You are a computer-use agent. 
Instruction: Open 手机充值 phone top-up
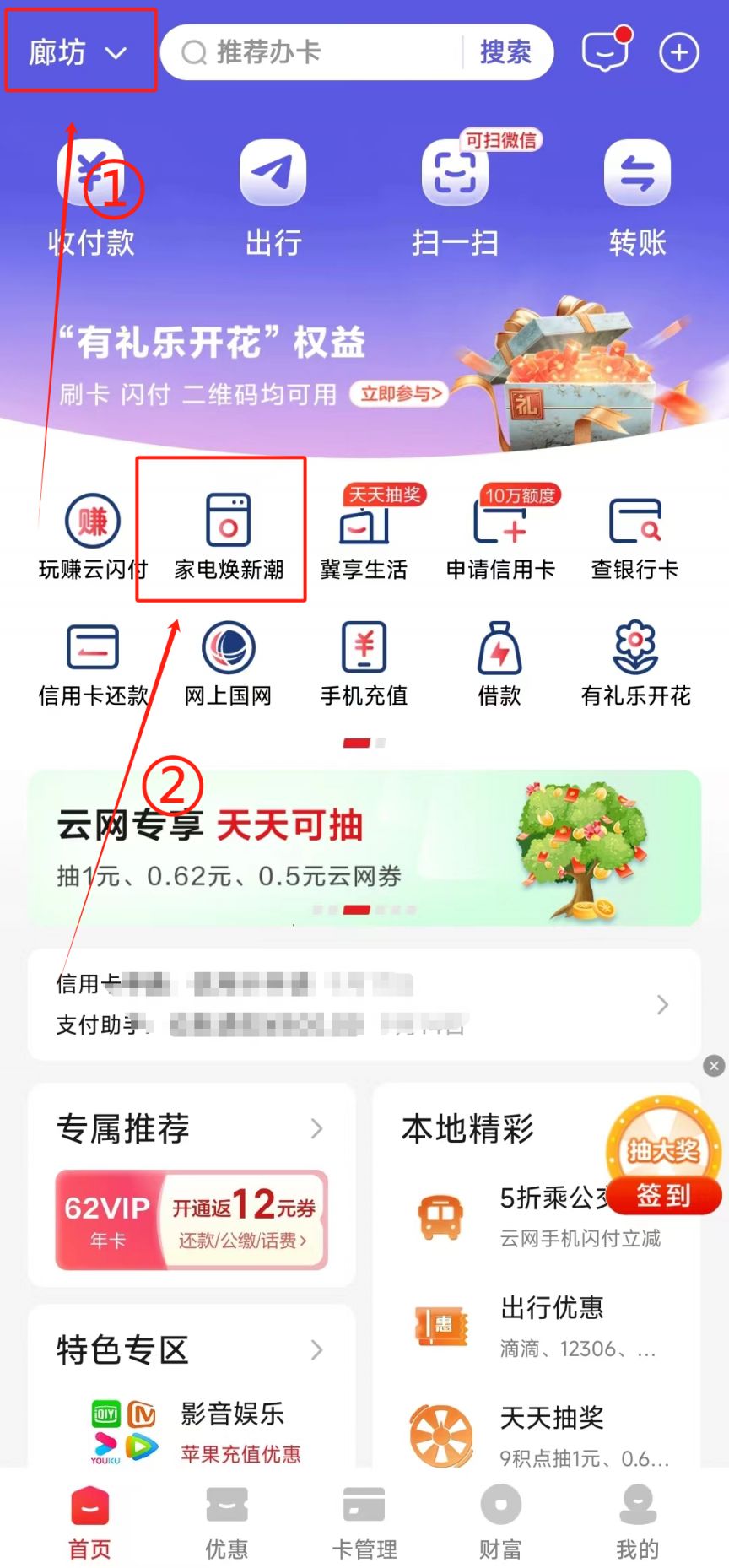364,663
